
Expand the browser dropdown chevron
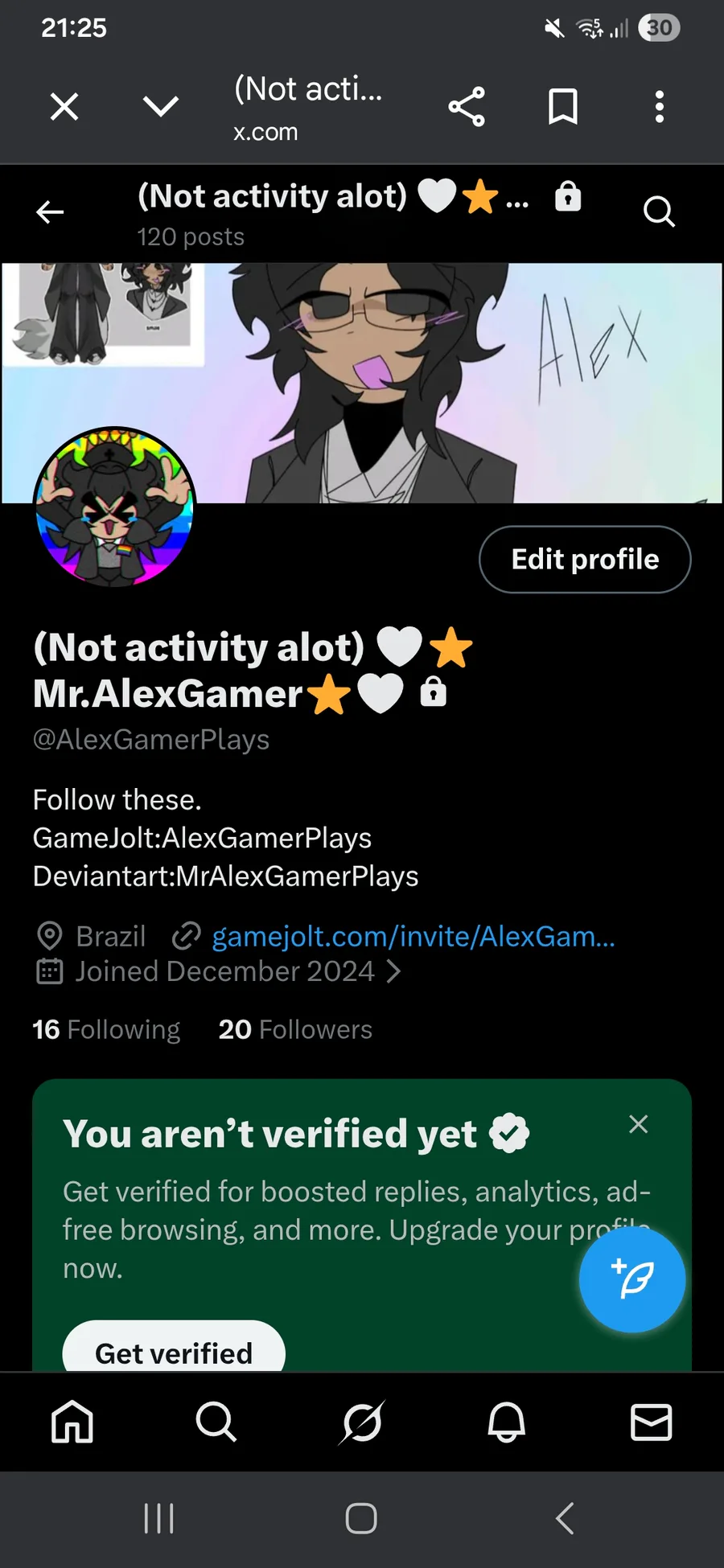160,106
